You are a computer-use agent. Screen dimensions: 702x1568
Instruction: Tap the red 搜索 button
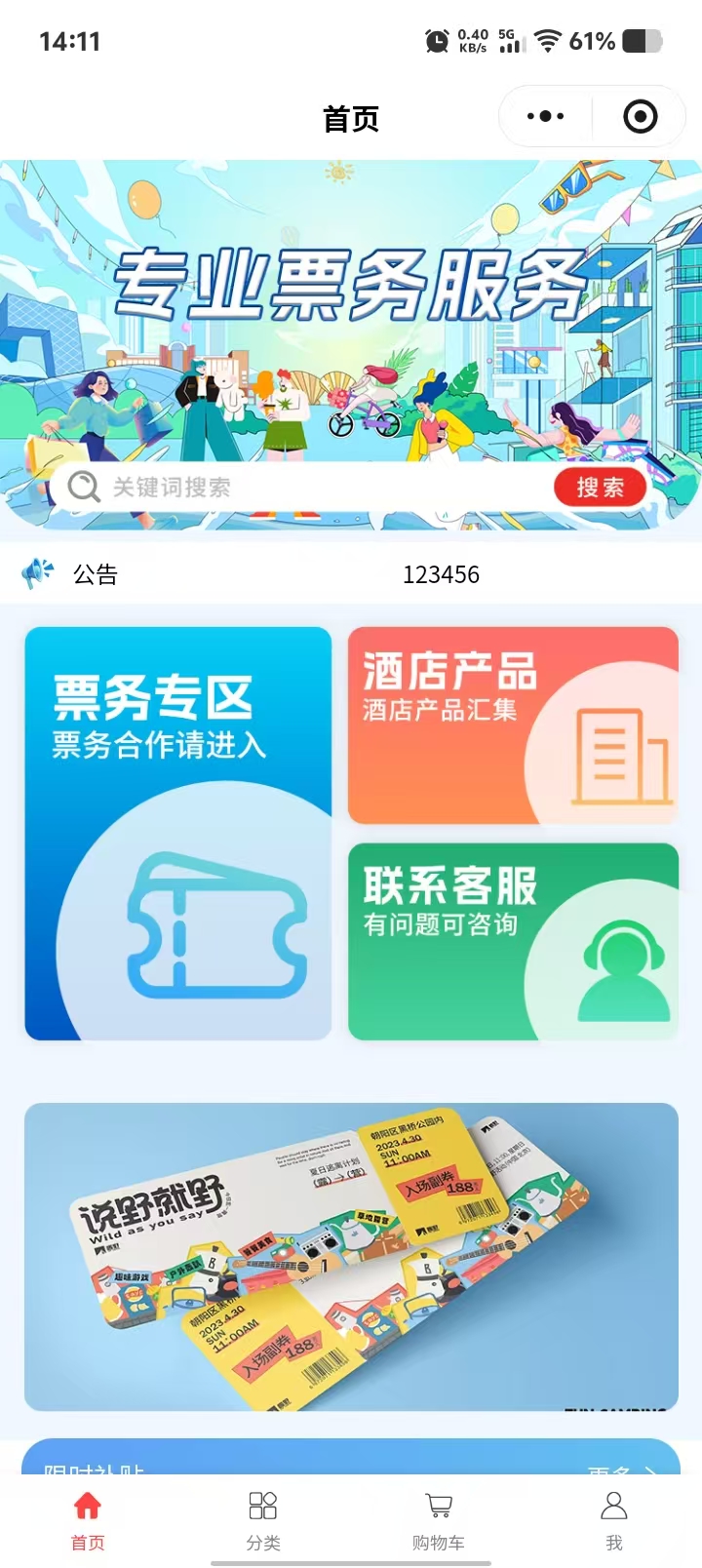tap(600, 487)
